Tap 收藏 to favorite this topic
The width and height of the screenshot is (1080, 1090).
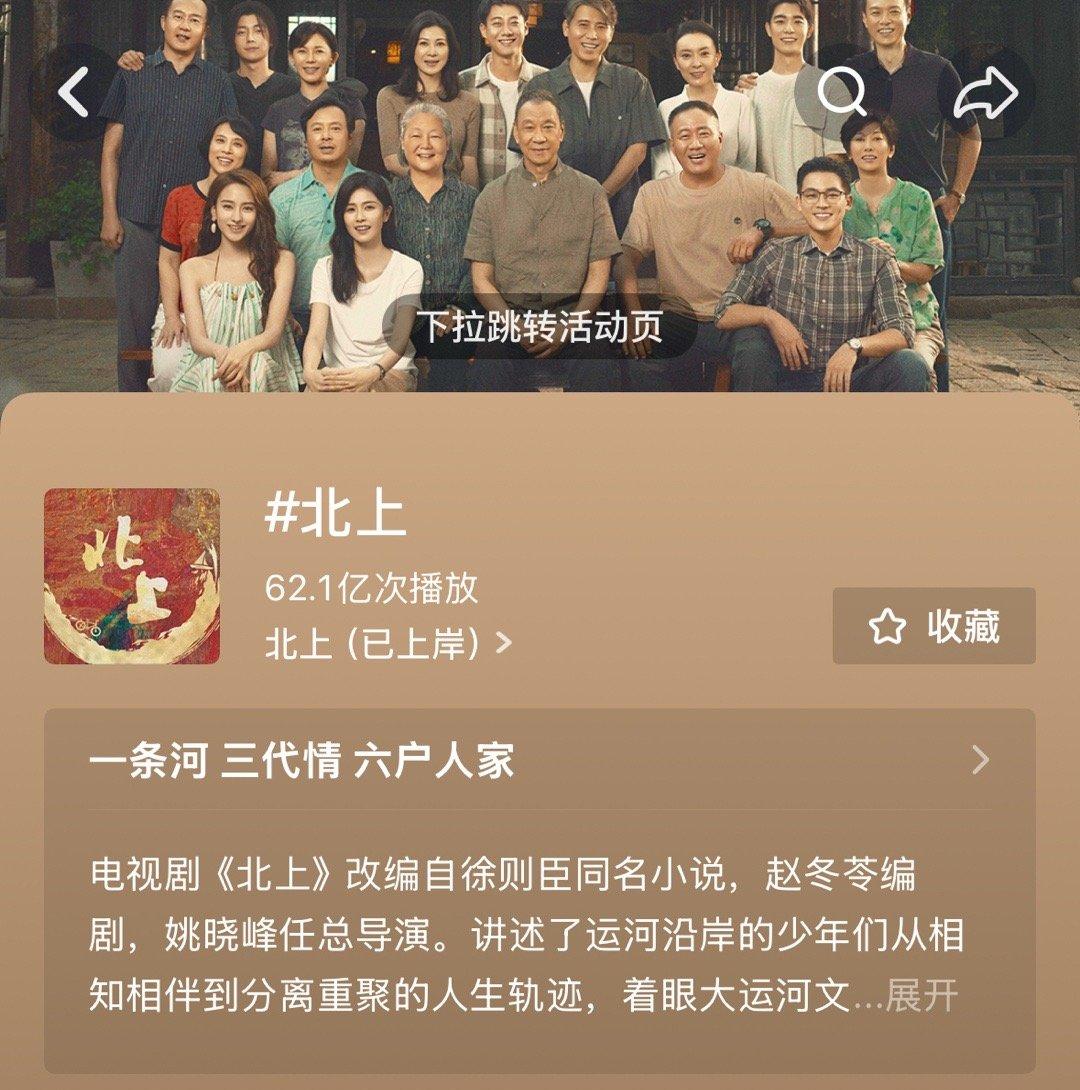pyautogui.click(x=934, y=627)
